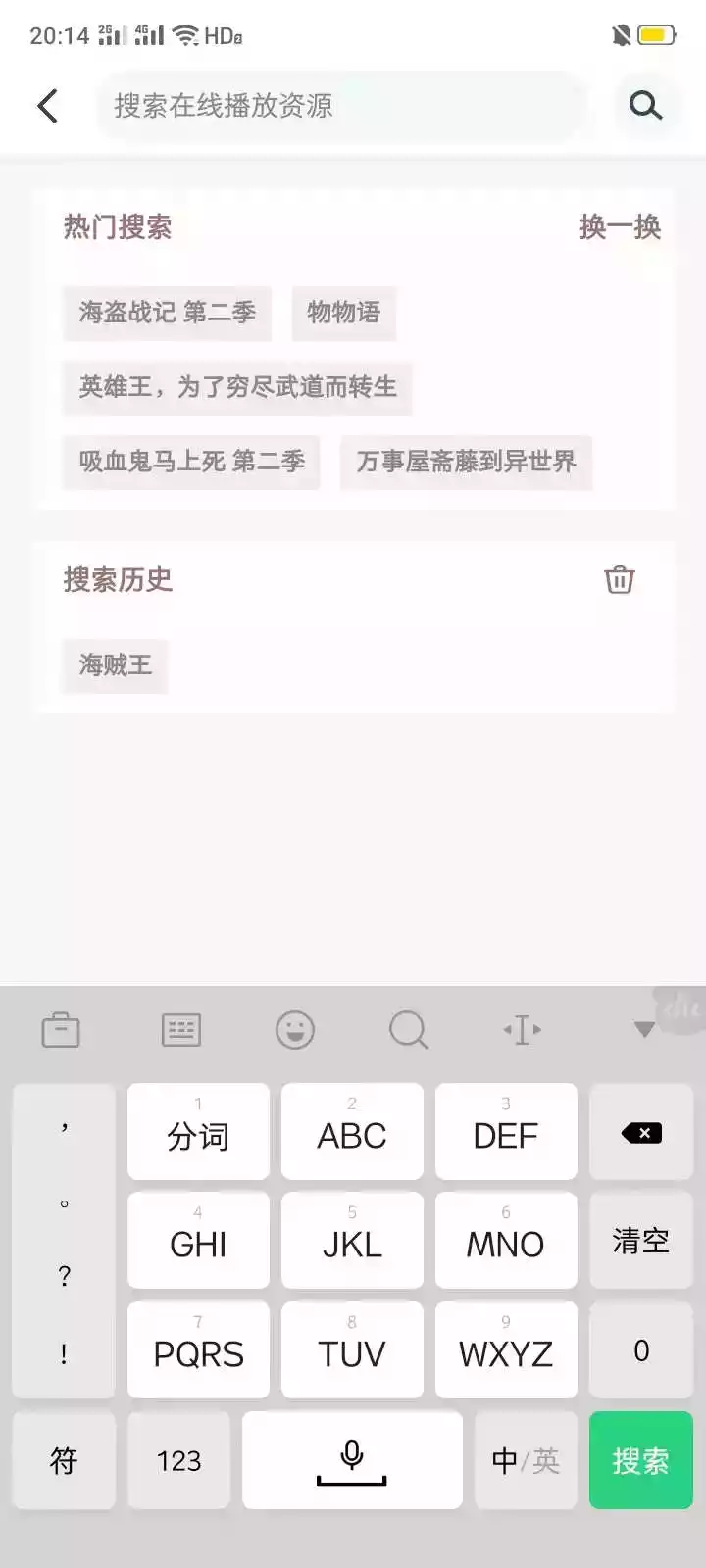Switch to symbols with the 符 key
Viewport: 706px width, 1568px height.
pyautogui.click(x=63, y=1460)
